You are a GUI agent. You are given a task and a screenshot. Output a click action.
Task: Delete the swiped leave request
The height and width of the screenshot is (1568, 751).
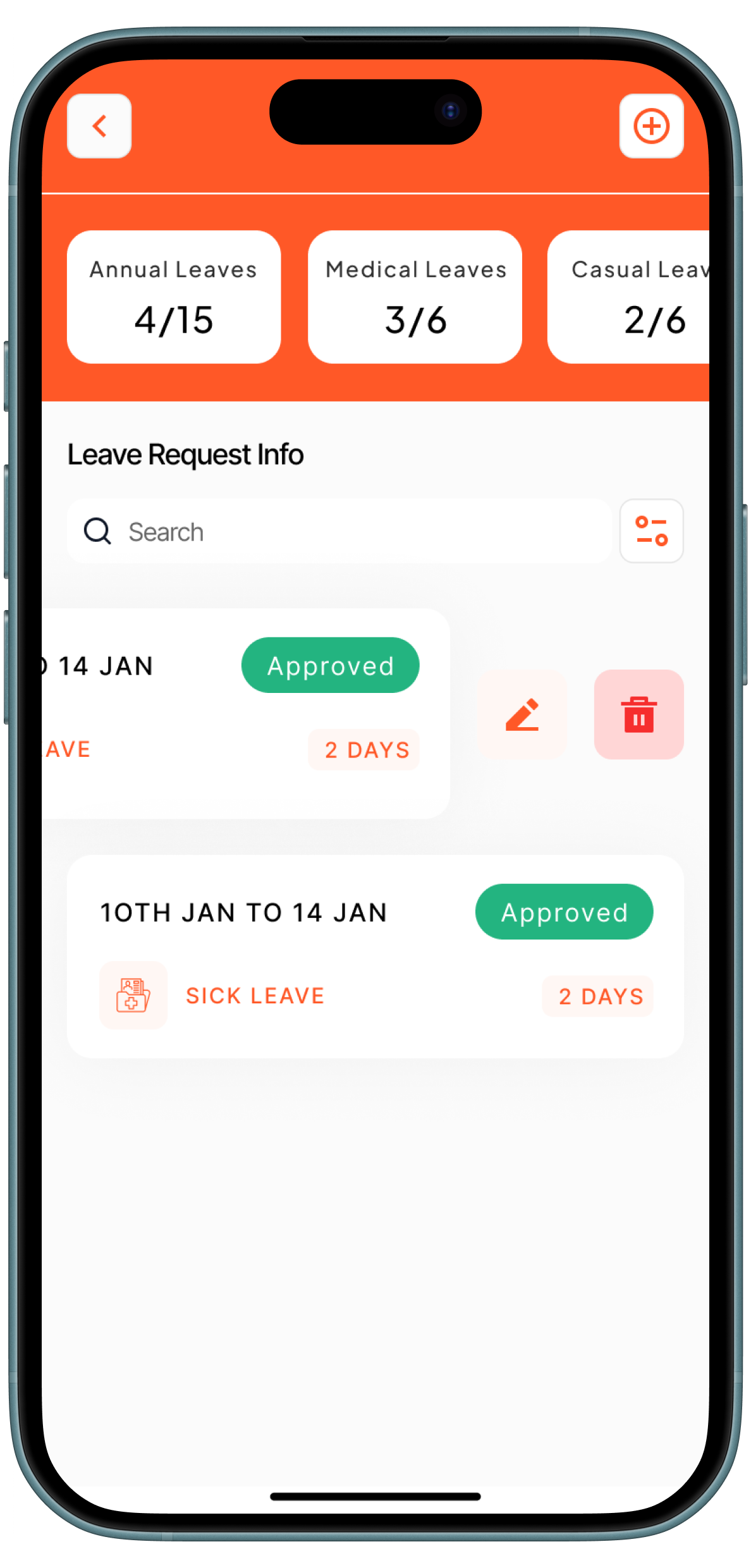click(x=638, y=714)
